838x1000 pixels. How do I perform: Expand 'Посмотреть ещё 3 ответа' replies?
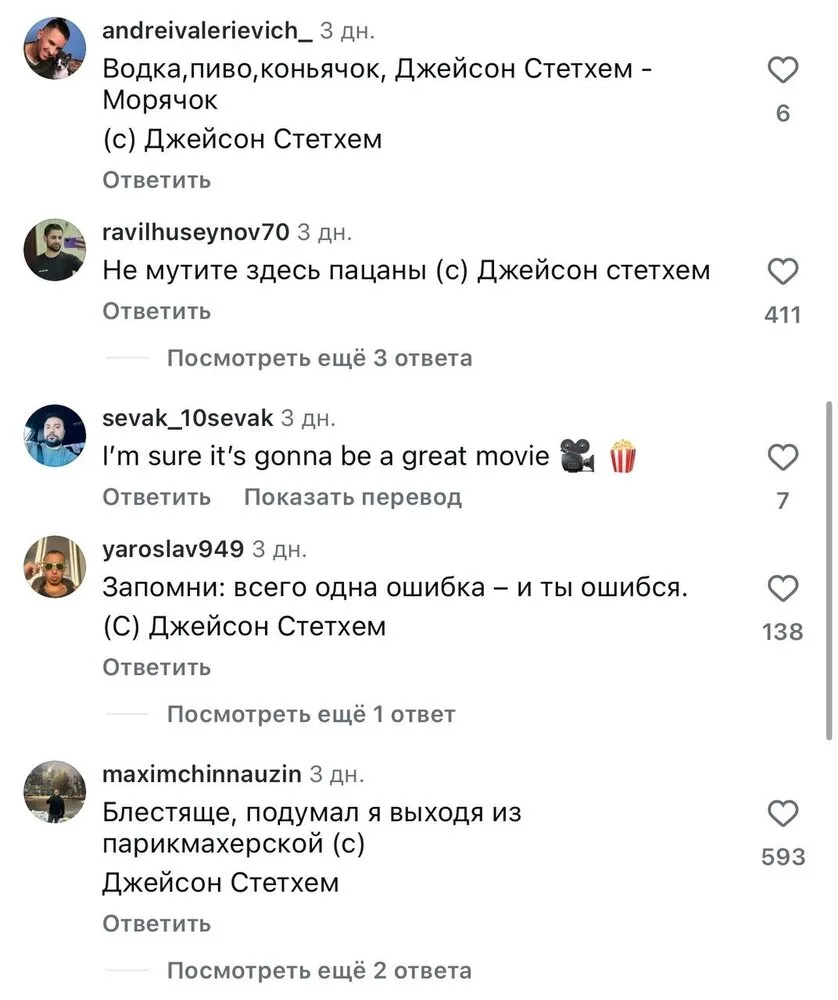click(x=319, y=358)
